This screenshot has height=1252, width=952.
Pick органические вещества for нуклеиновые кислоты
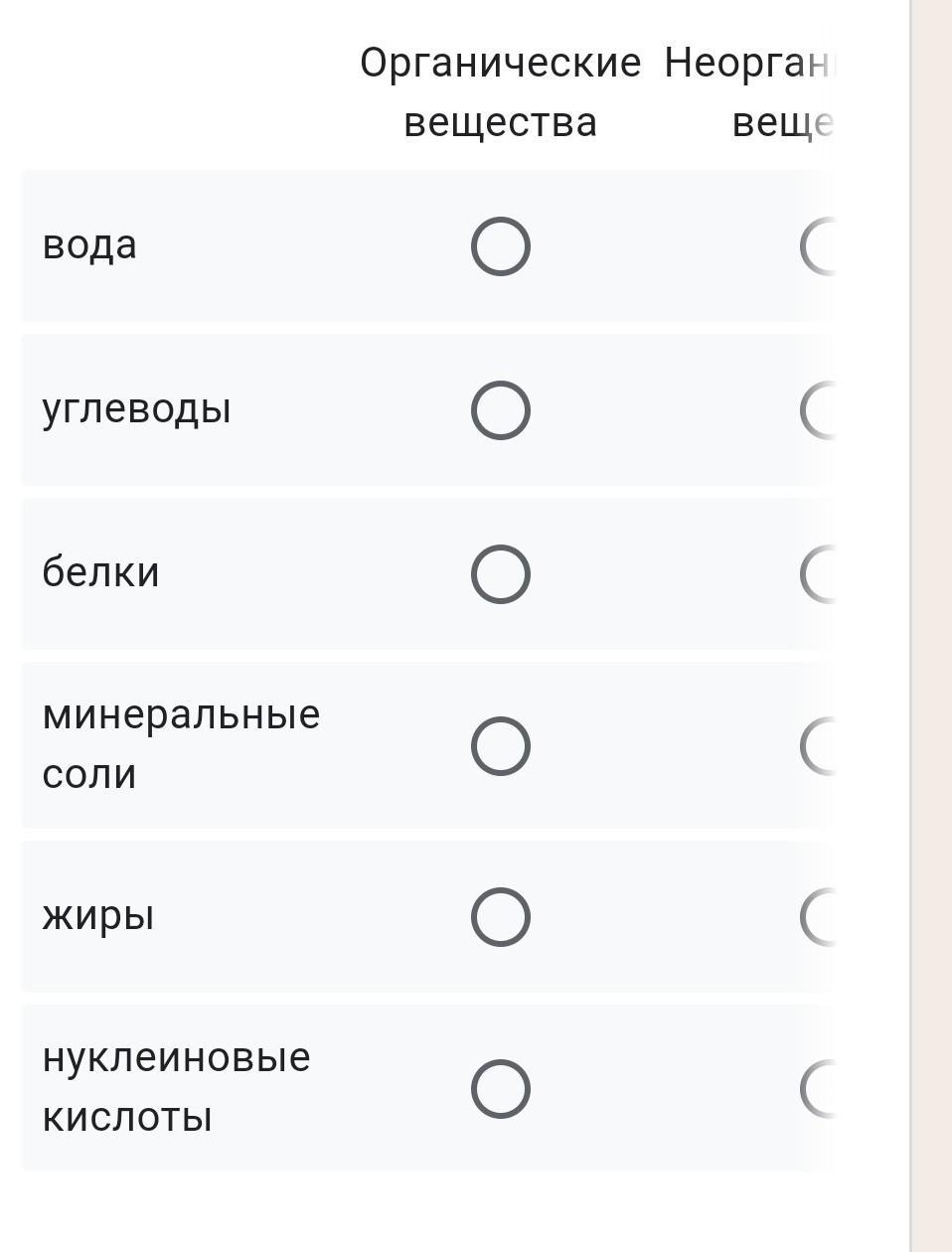click(500, 1089)
